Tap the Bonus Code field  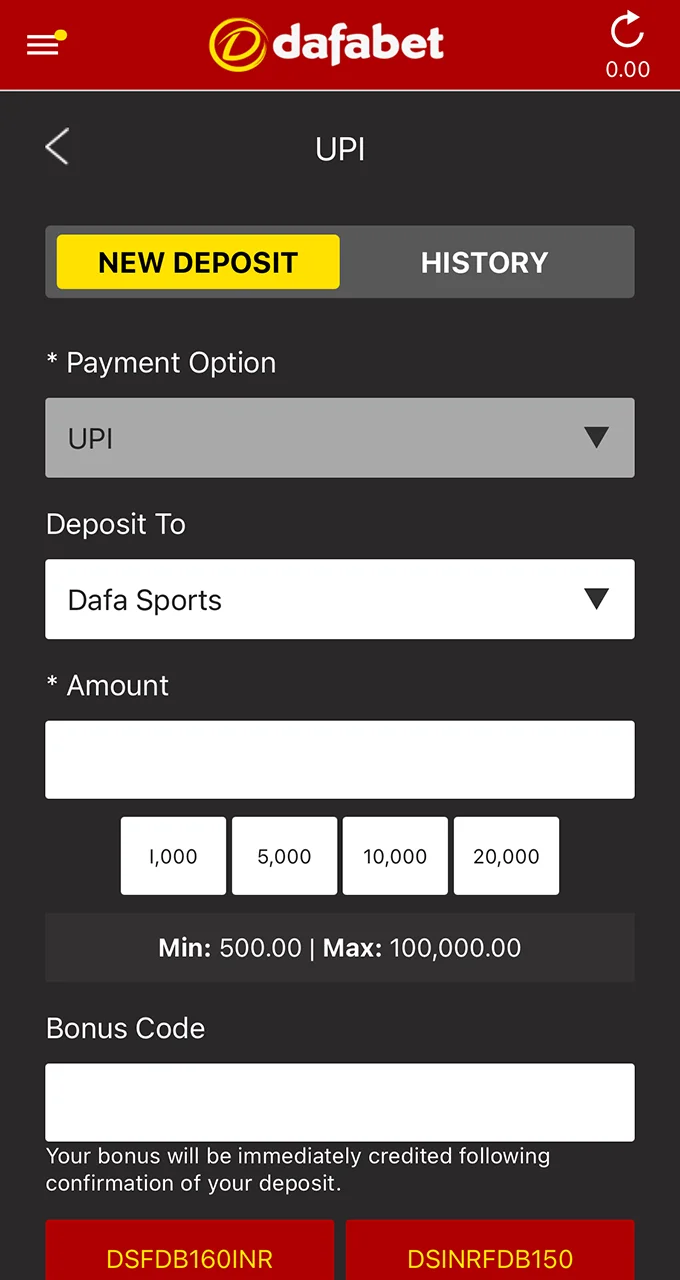click(x=340, y=1102)
